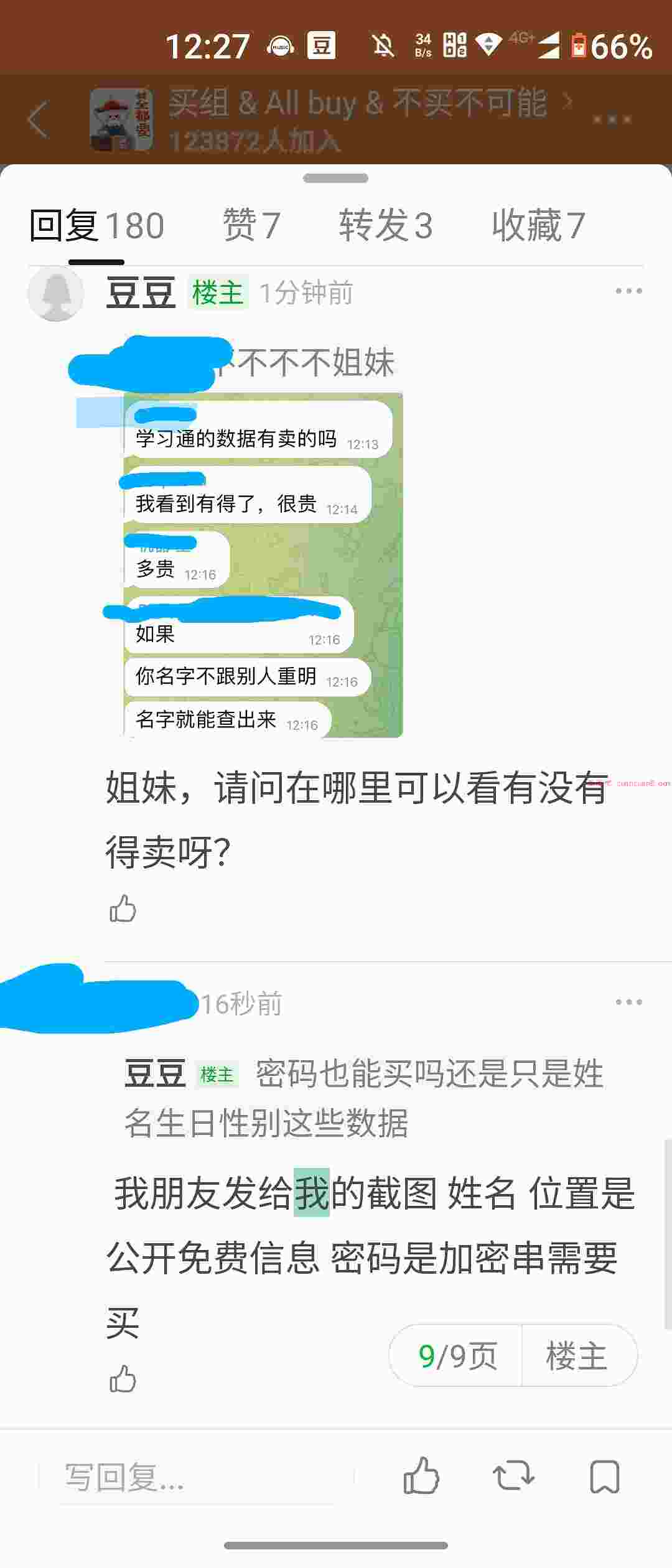Screen dimensions: 672x1568
Task: Switch to the 回复 180 tab
Action: click(x=96, y=225)
